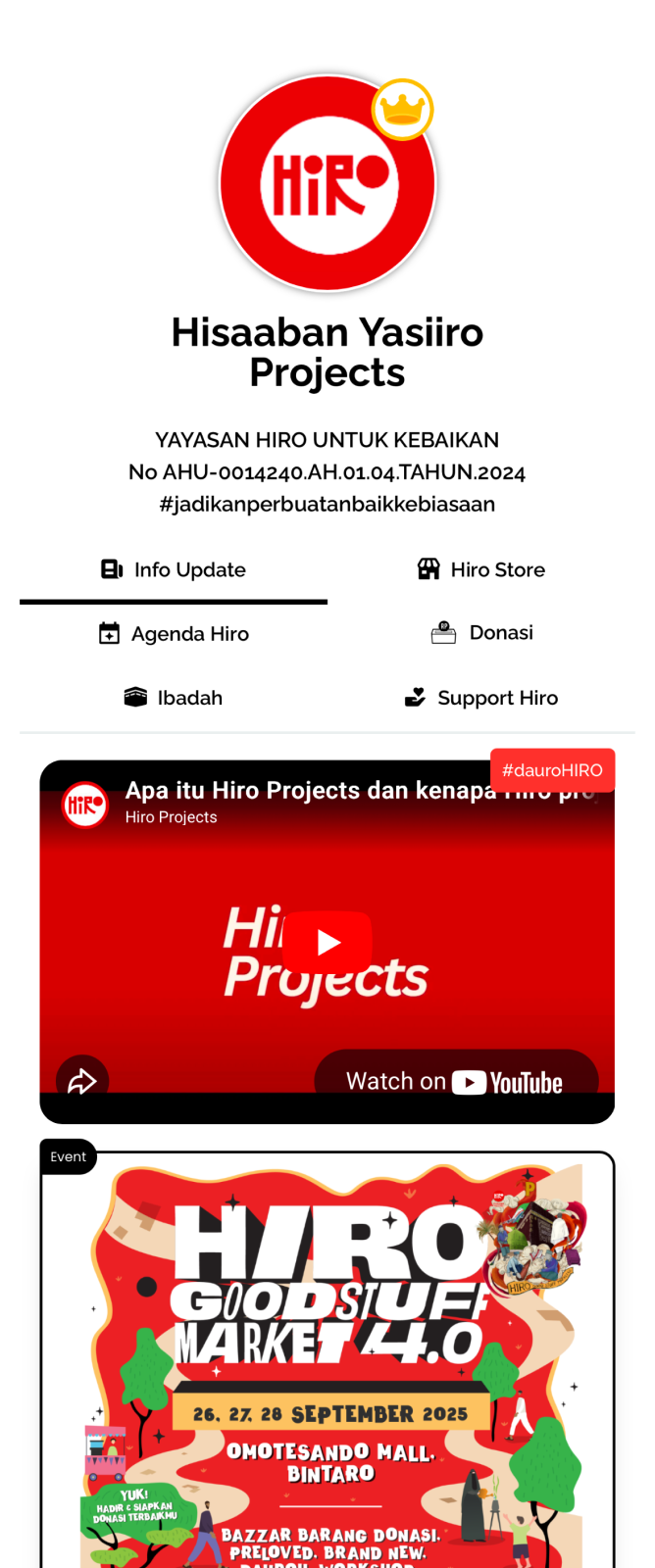This screenshot has width=655, height=1568.
Task: Switch to the Info Update tab
Action: [x=174, y=570]
